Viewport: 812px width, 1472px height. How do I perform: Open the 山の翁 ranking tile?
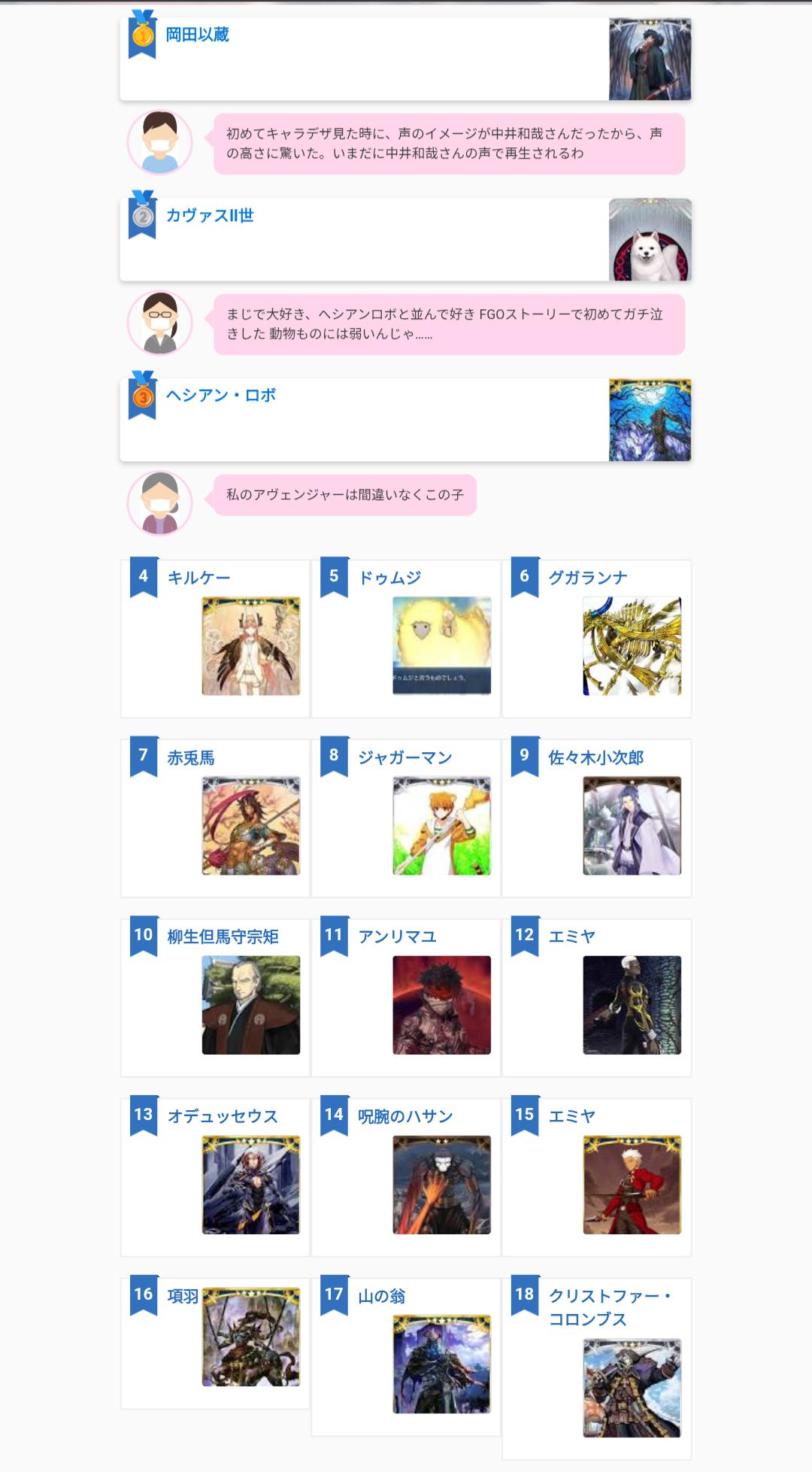point(406,1357)
